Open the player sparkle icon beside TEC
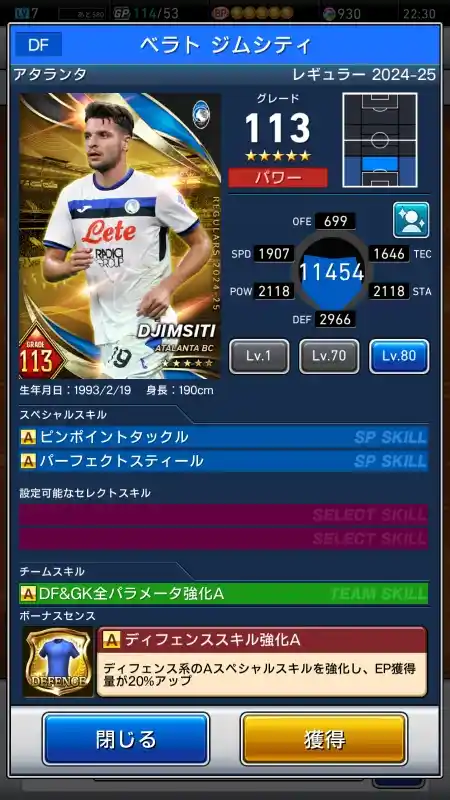The height and width of the screenshot is (800, 450). click(x=411, y=220)
